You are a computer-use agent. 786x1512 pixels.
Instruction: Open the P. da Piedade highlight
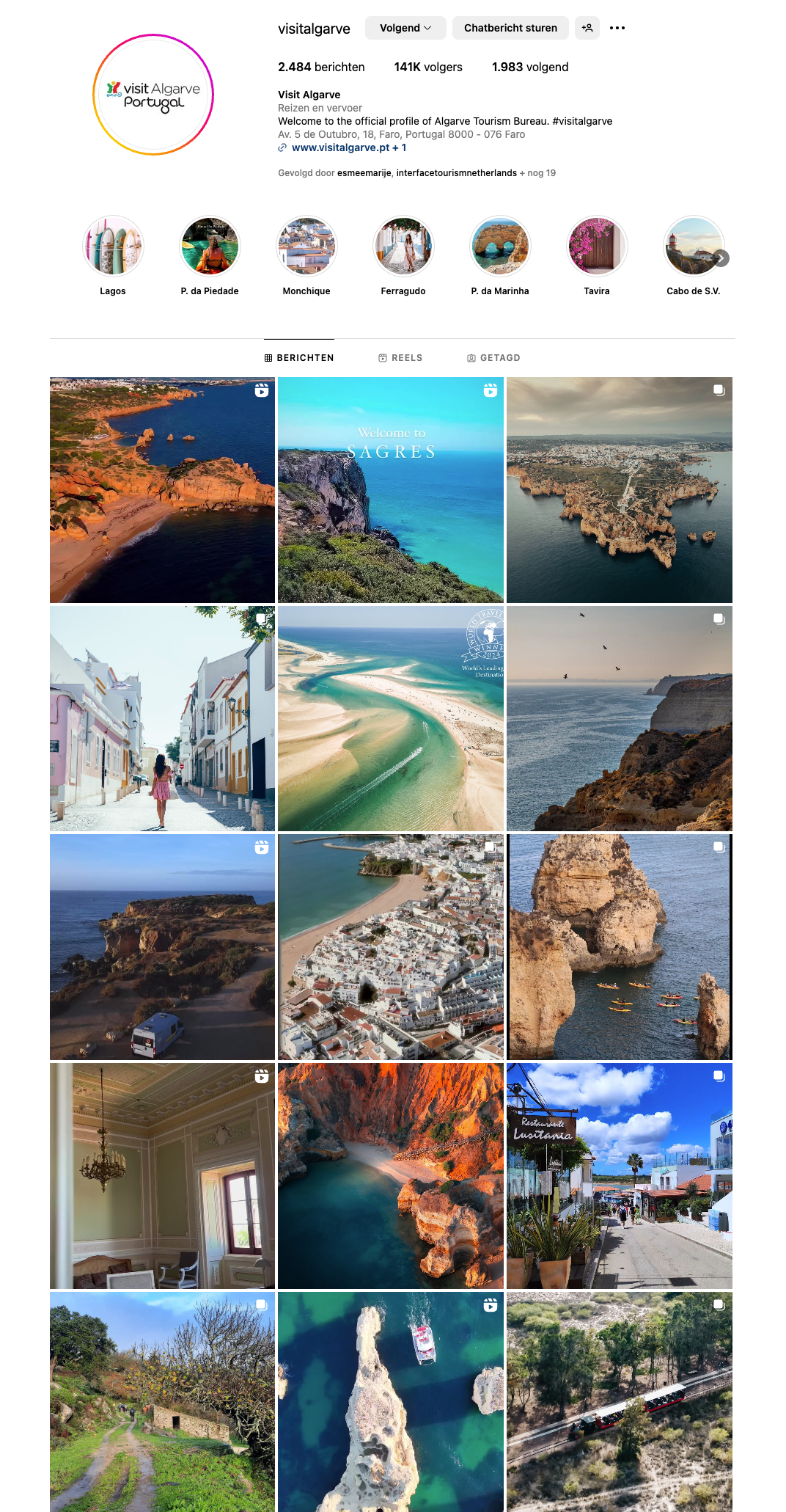pyautogui.click(x=210, y=246)
